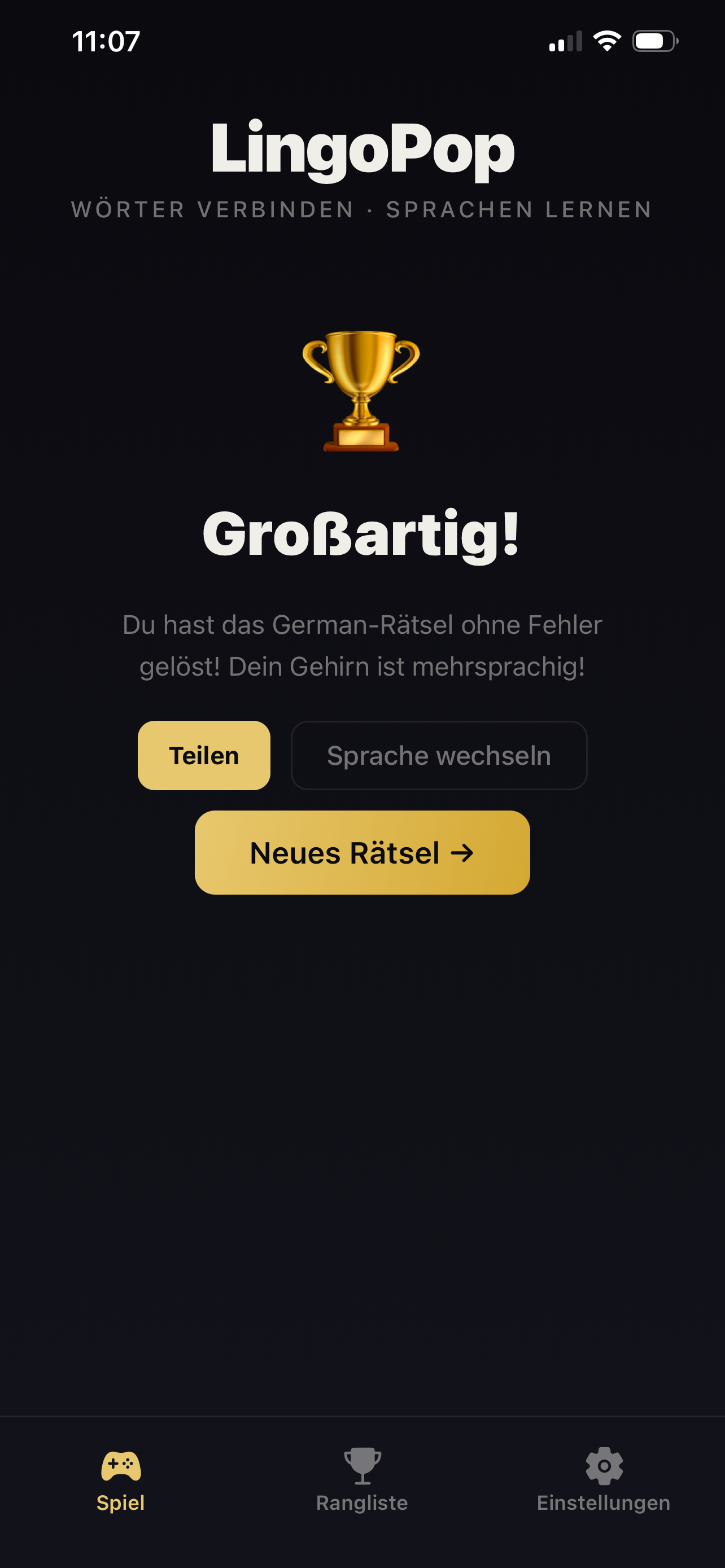Select Sprache wechseln
The width and height of the screenshot is (725, 1568).
pyautogui.click(x=439, y=755)
